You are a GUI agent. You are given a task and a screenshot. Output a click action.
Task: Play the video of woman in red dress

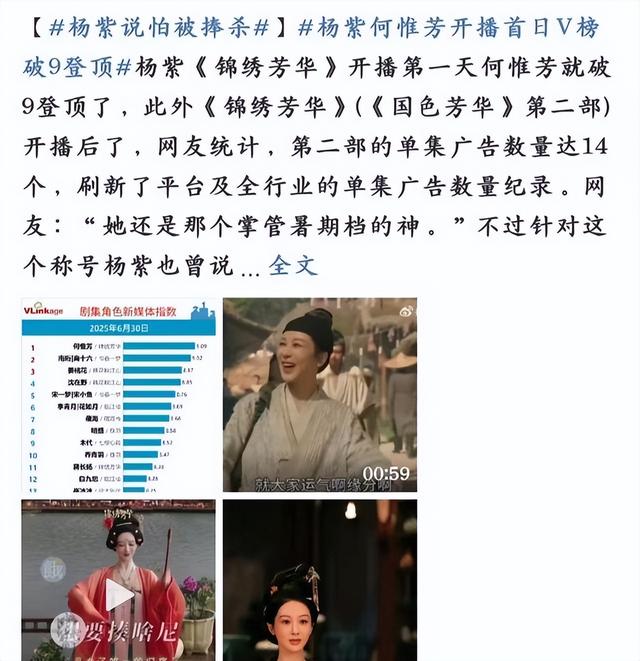coord(119,582)
